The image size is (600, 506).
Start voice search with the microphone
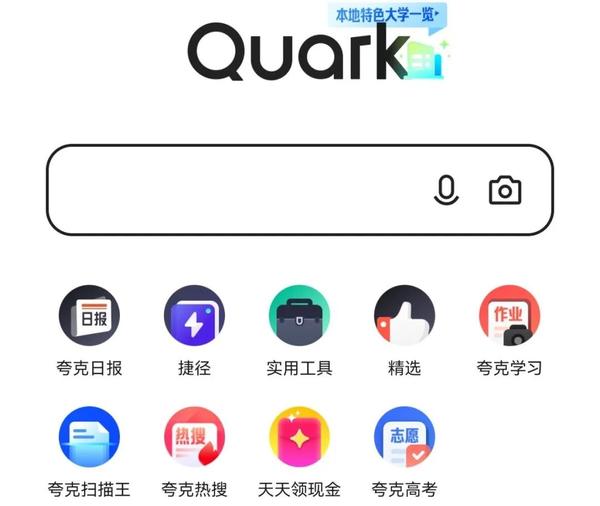point(446,190)
